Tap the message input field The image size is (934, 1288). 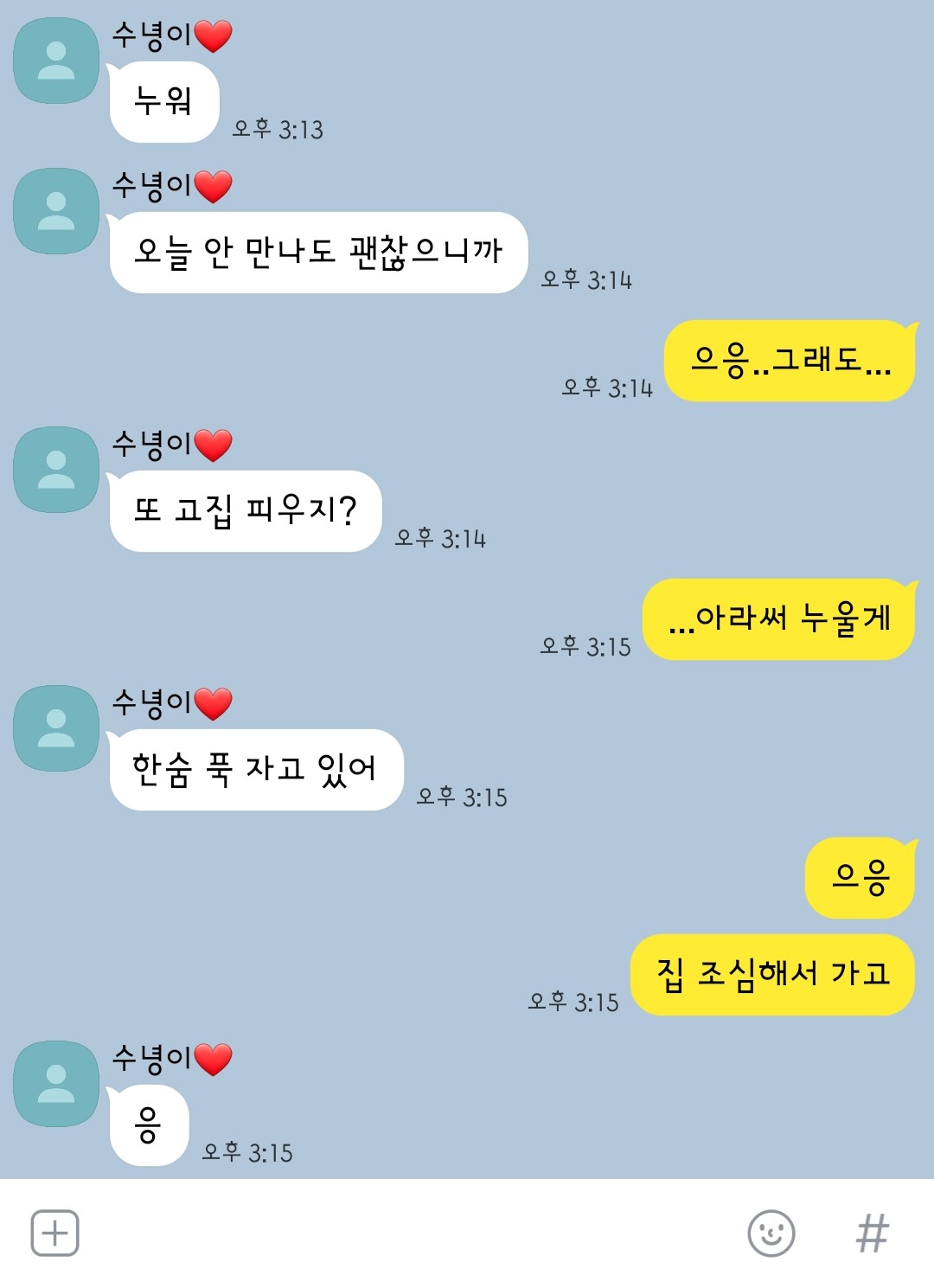click(406, 1233)
